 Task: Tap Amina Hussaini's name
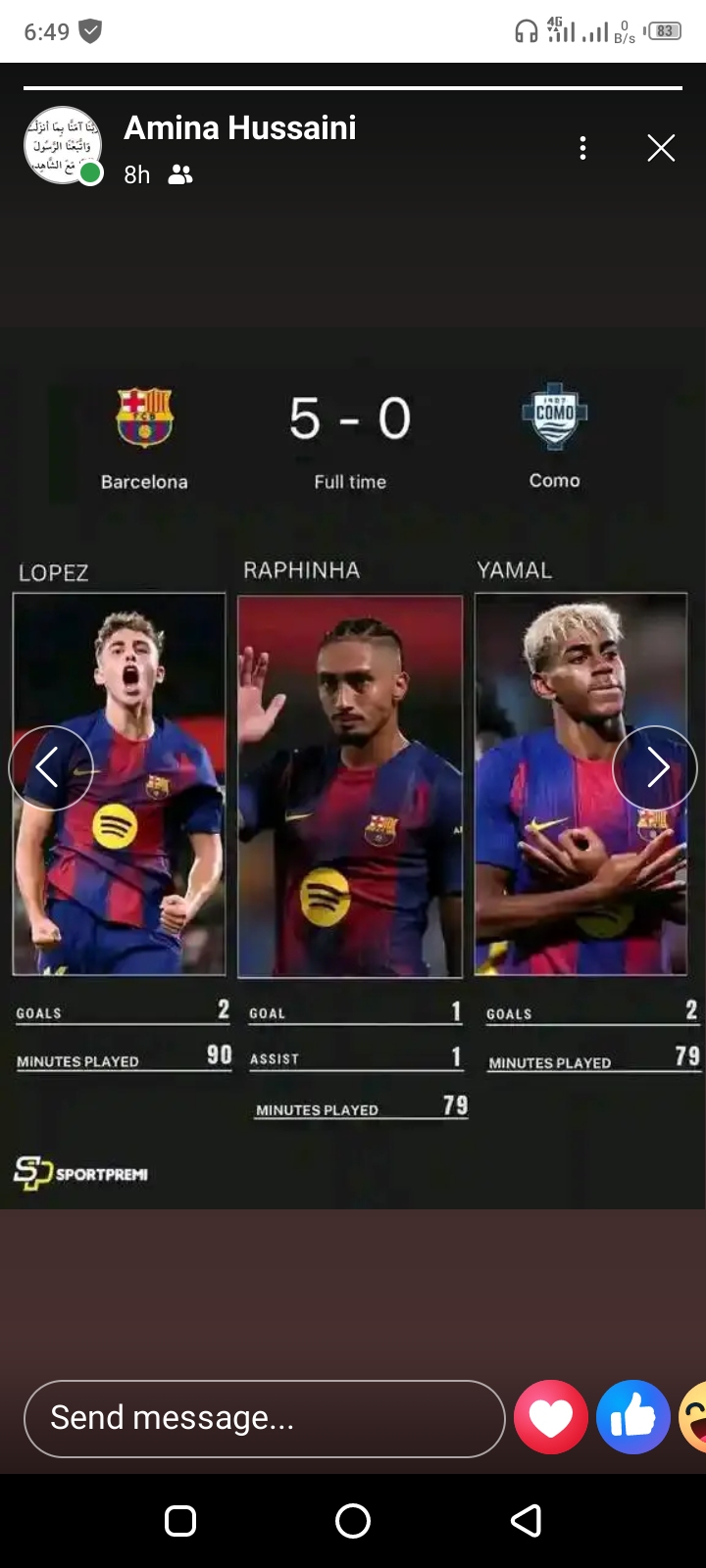pos(239,128)
